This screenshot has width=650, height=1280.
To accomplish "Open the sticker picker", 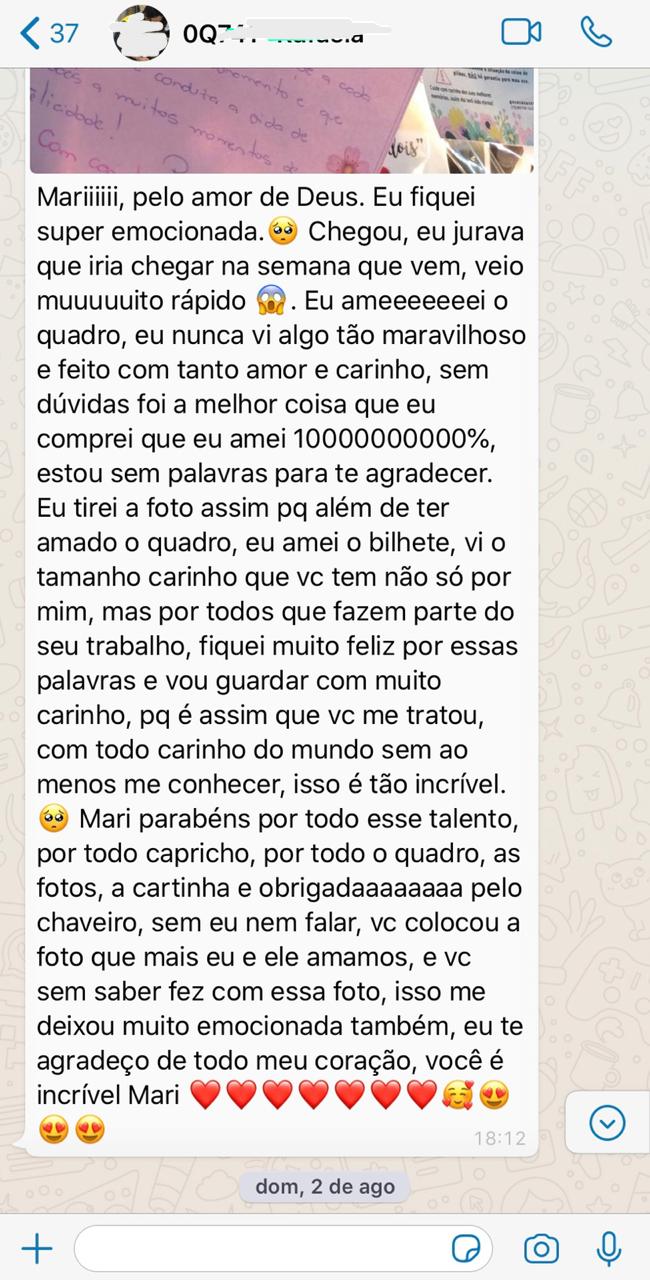I will (465, 1248).
